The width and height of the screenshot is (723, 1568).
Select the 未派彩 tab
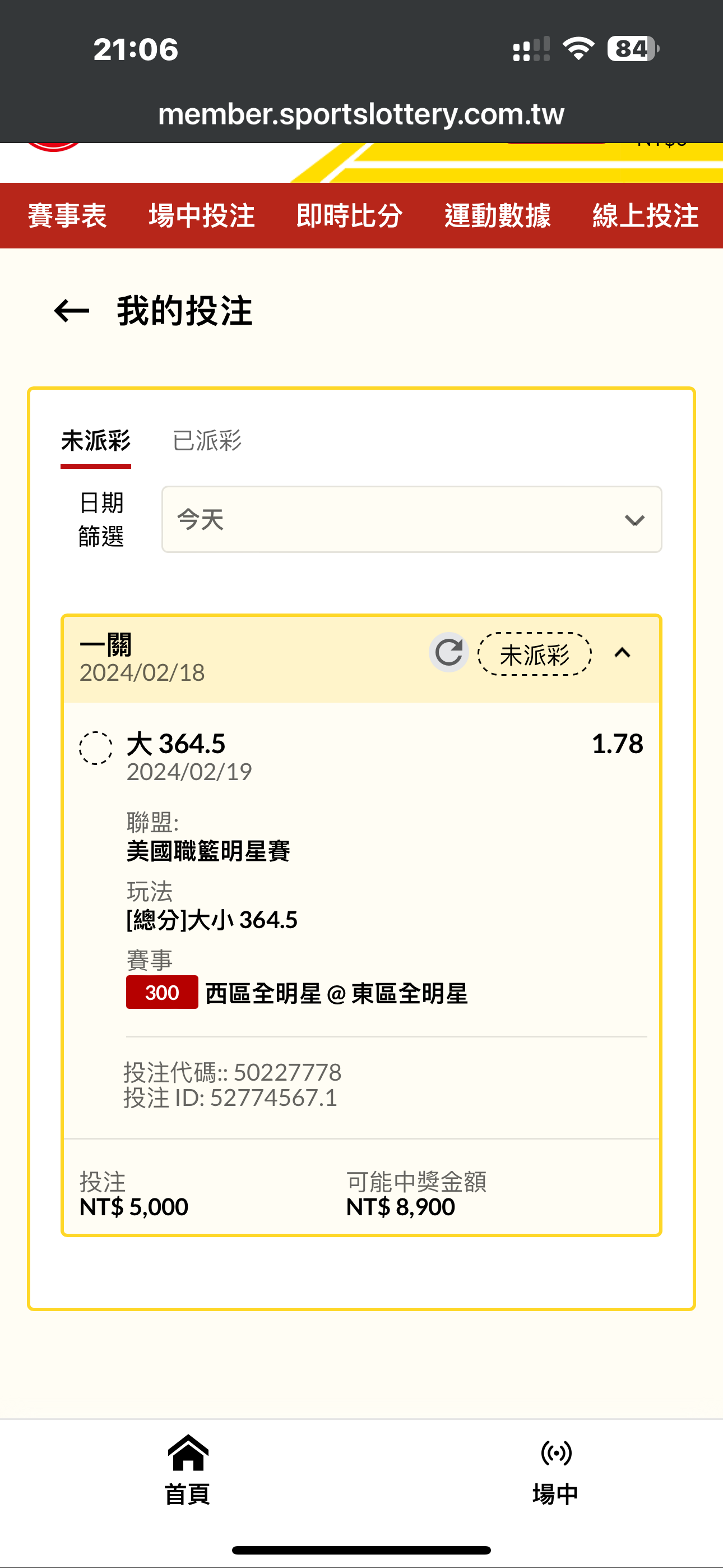point(95,441)
